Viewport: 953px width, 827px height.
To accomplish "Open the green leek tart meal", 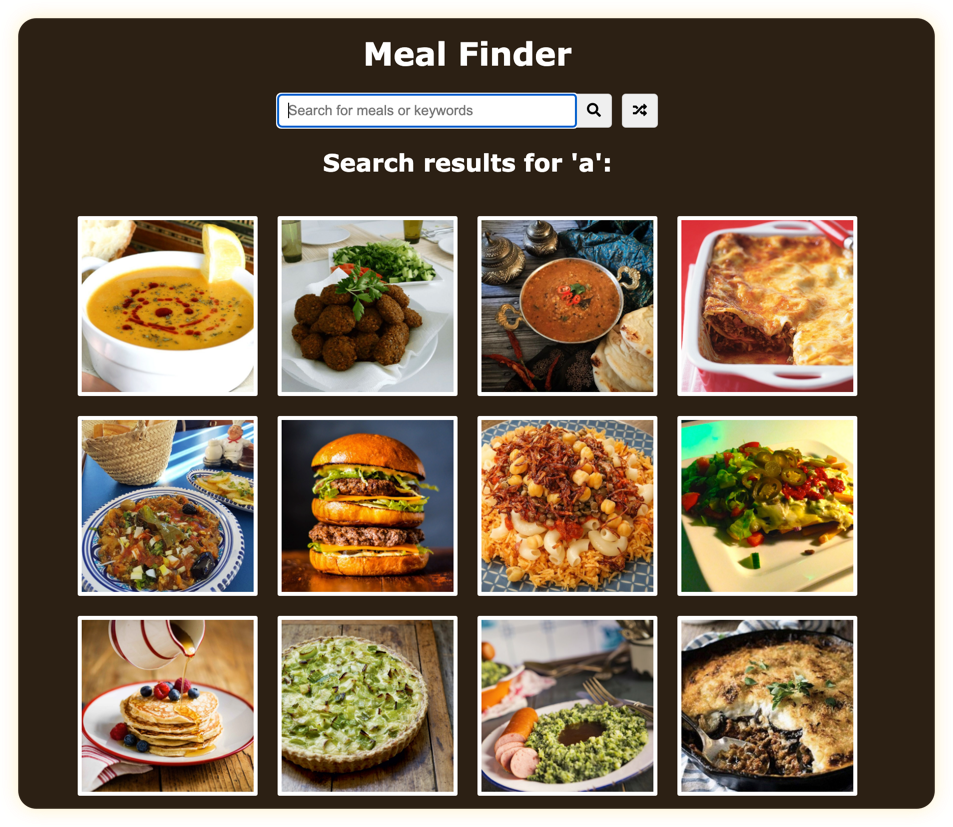I will (x=367, y=706).
